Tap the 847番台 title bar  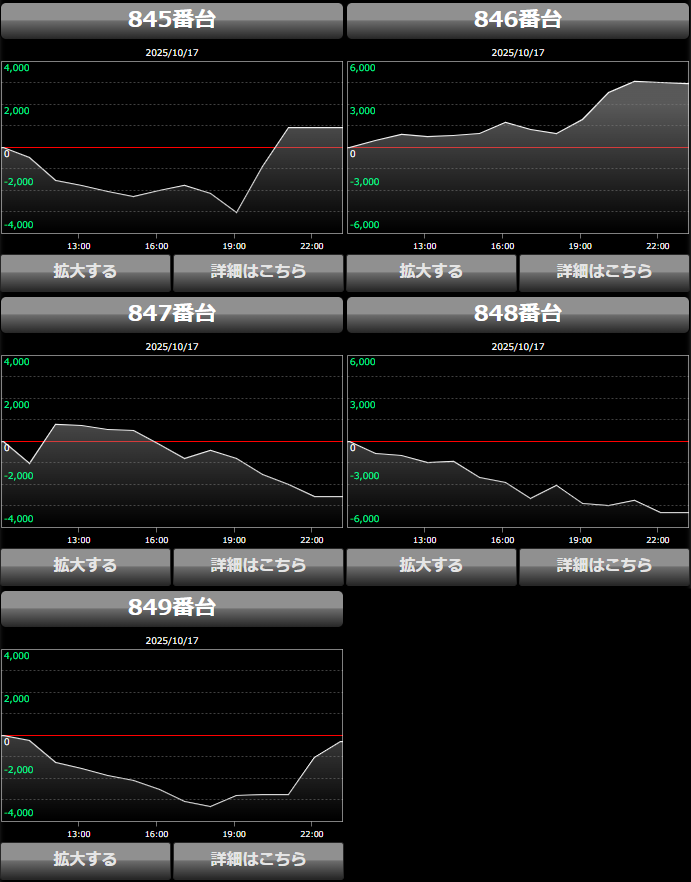(172, 314)
